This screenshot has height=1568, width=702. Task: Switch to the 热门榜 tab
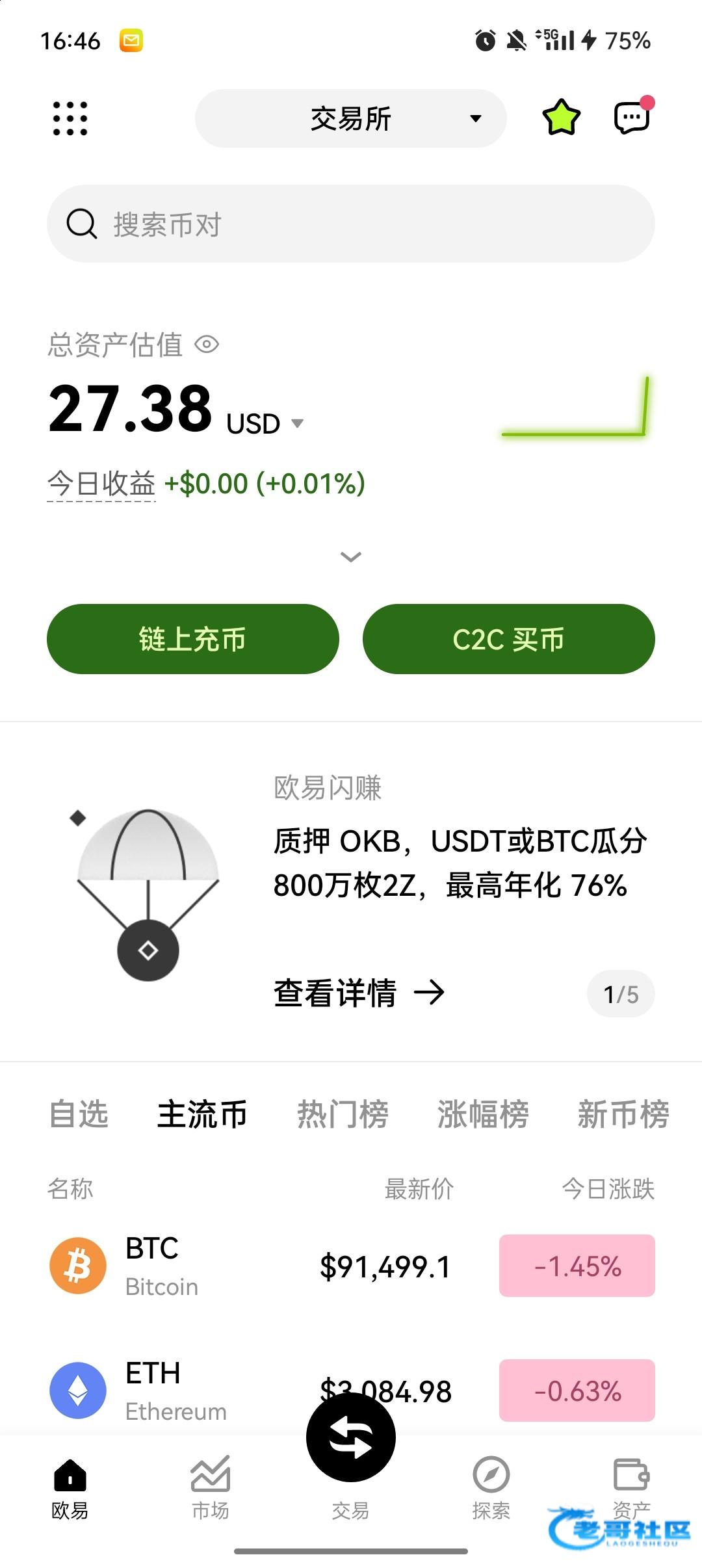point(343,1114)
